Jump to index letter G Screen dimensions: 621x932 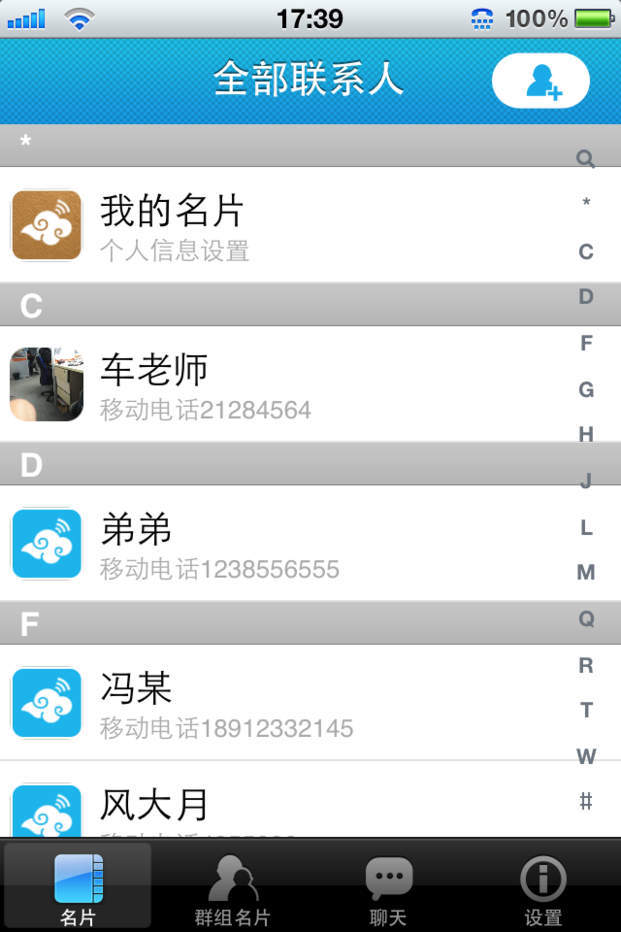pos(586,389)
